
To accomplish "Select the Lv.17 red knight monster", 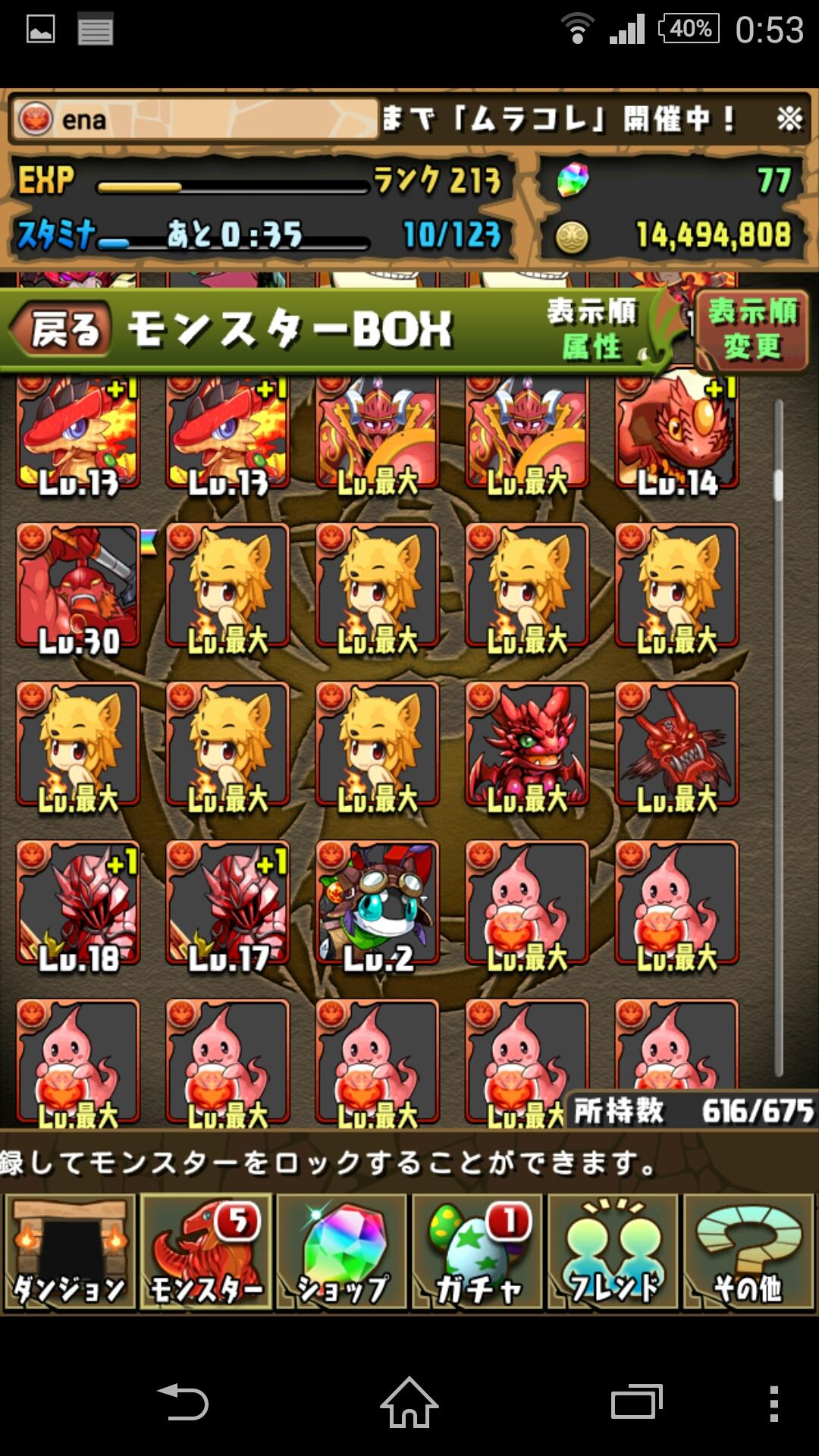I will point(227,903).
